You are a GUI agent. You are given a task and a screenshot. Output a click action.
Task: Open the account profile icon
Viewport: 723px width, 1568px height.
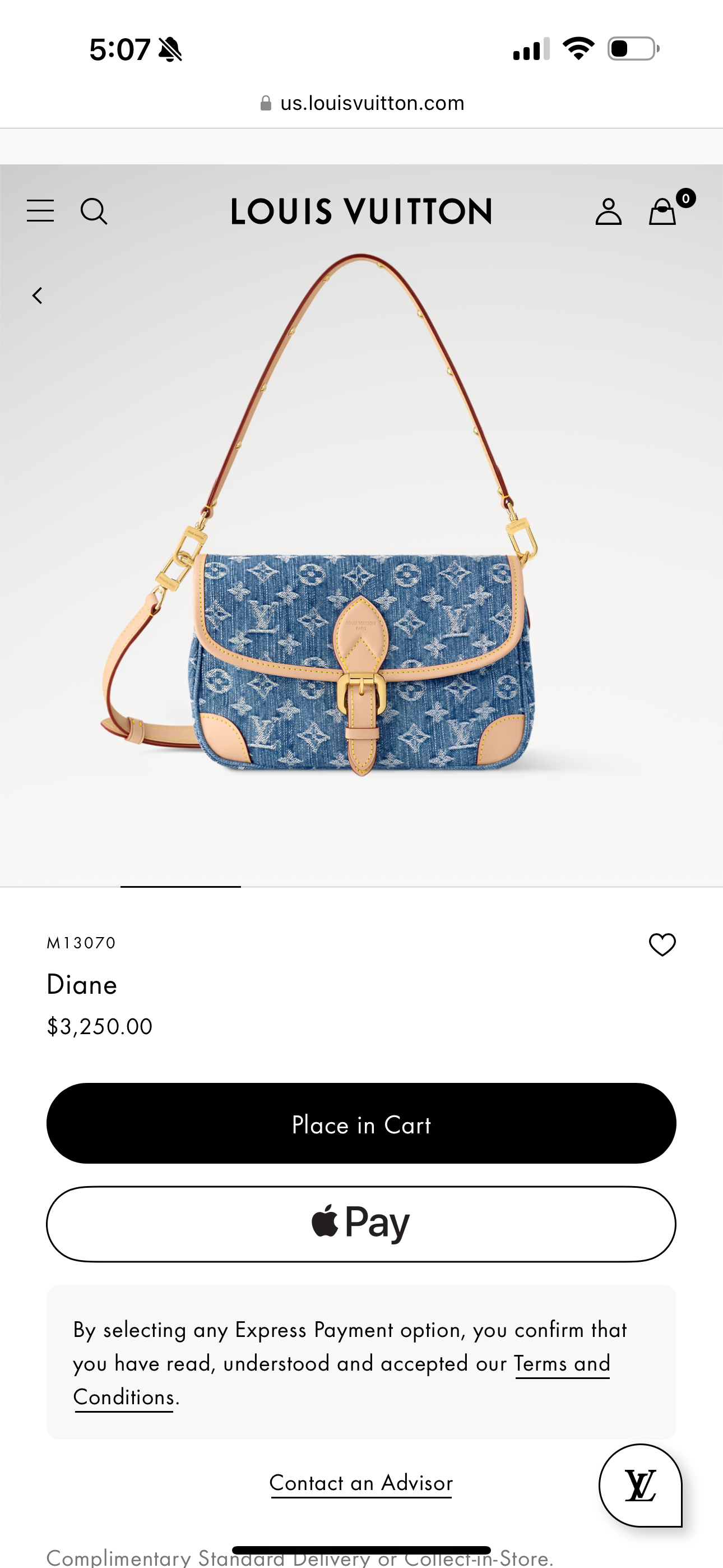coord(608,211)
